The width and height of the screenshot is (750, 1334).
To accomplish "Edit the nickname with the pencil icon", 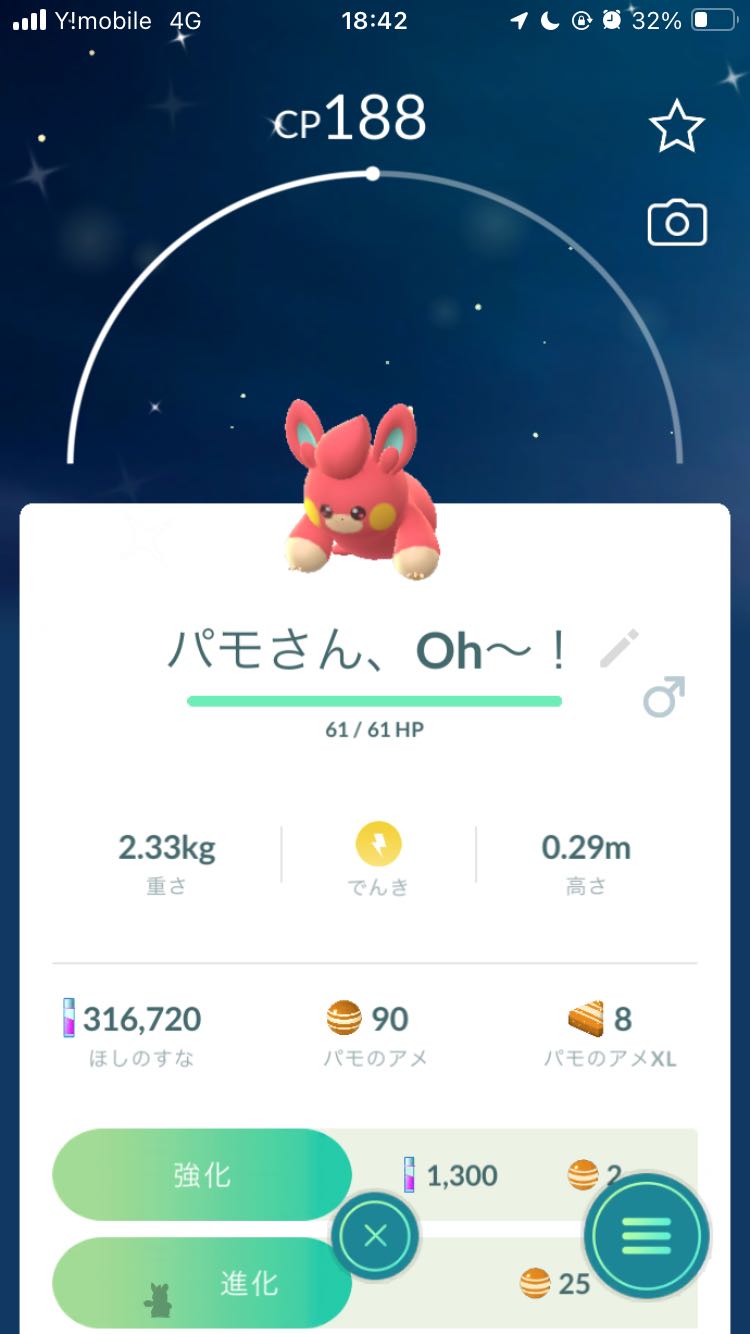I will [x=619, y=649].
